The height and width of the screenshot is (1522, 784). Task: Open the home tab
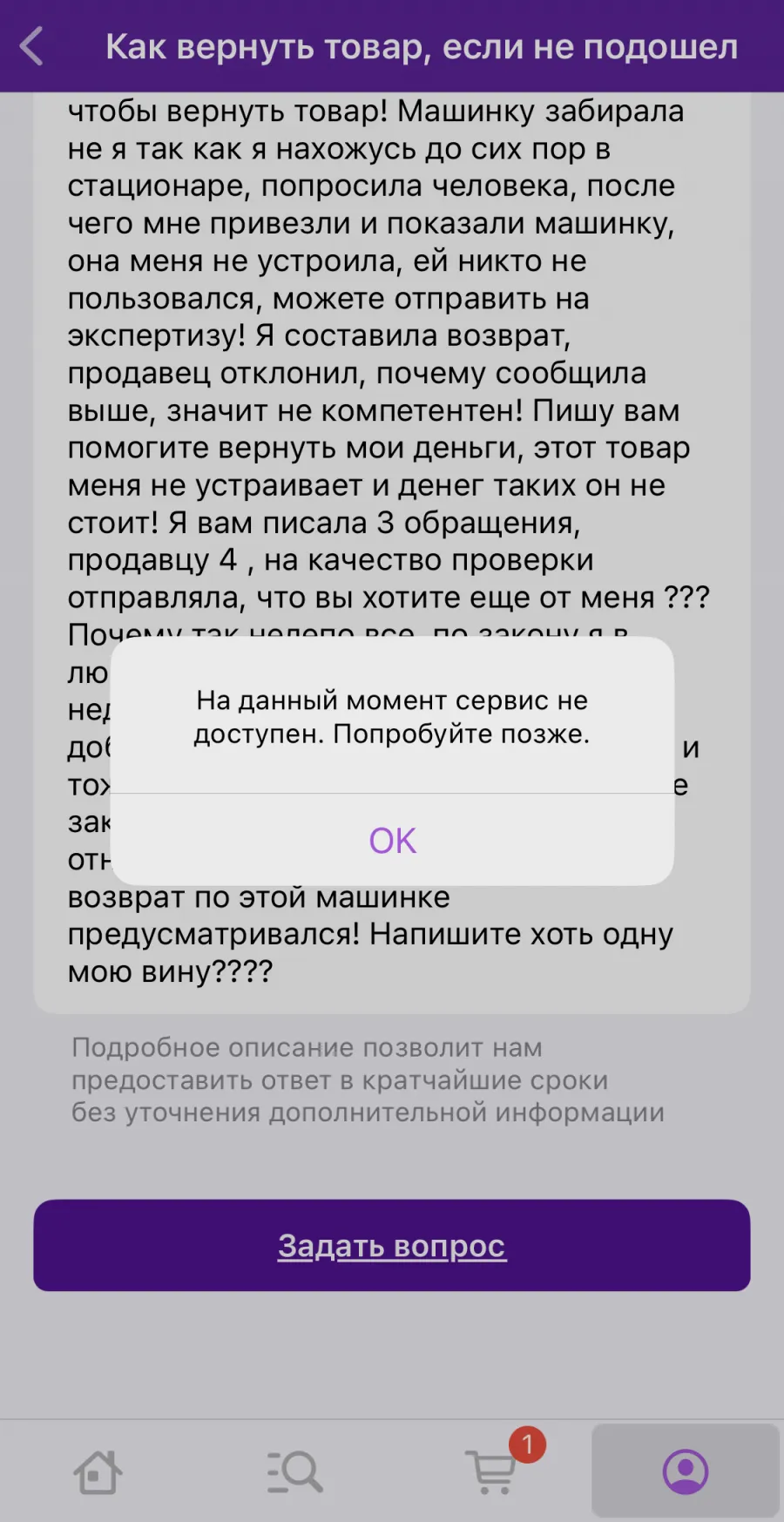point(98,1471)
